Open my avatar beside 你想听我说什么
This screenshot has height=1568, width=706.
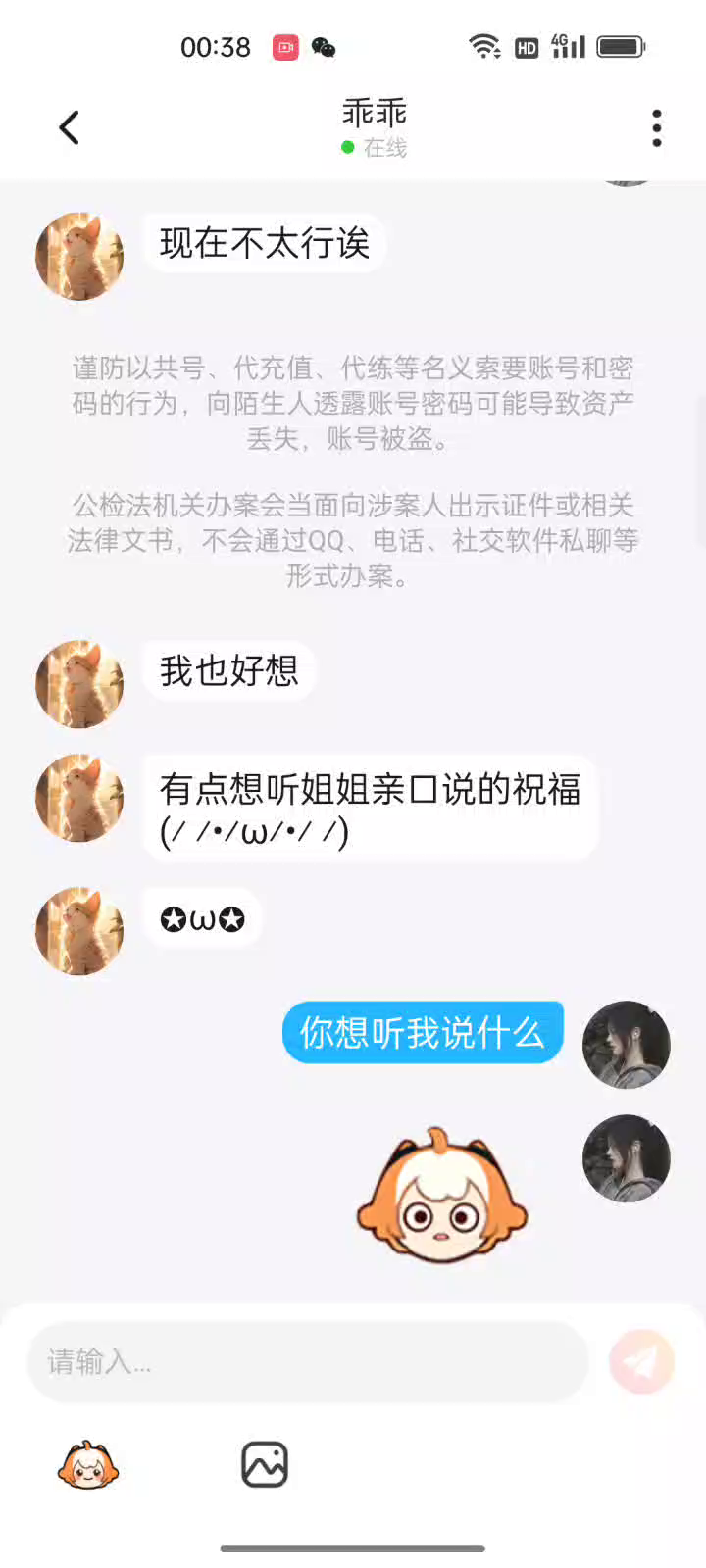coord(626,1045)
